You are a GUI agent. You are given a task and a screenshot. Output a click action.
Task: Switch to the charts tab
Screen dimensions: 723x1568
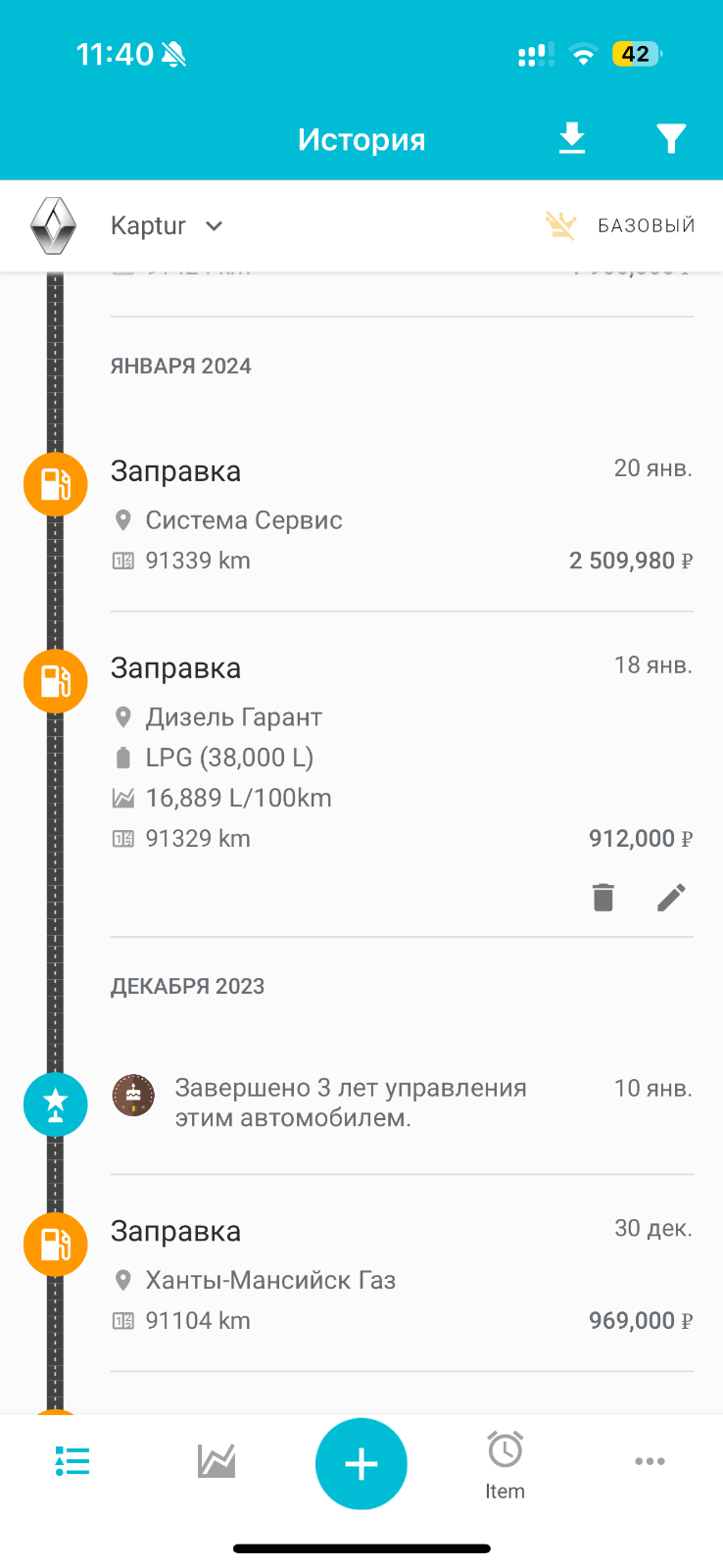(217, 1461)
